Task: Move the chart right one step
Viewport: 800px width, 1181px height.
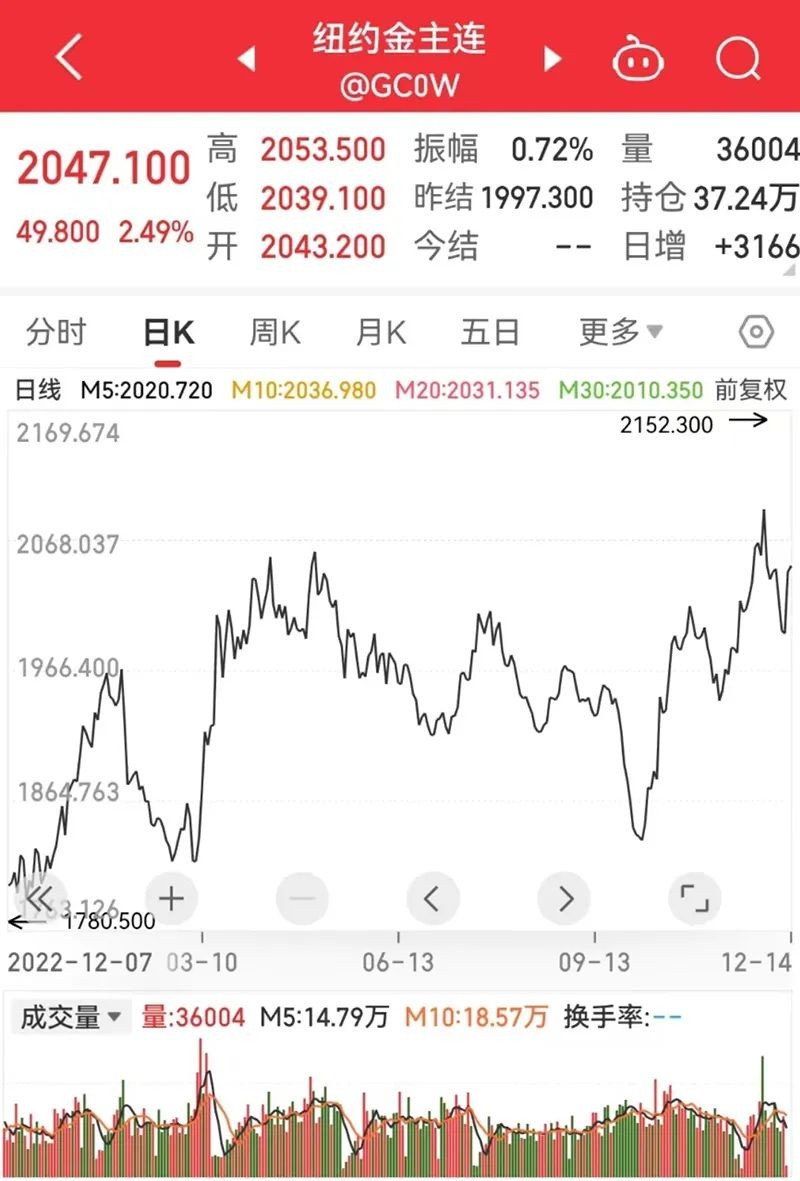Action: pyautogui.click(x=564, y=897)
